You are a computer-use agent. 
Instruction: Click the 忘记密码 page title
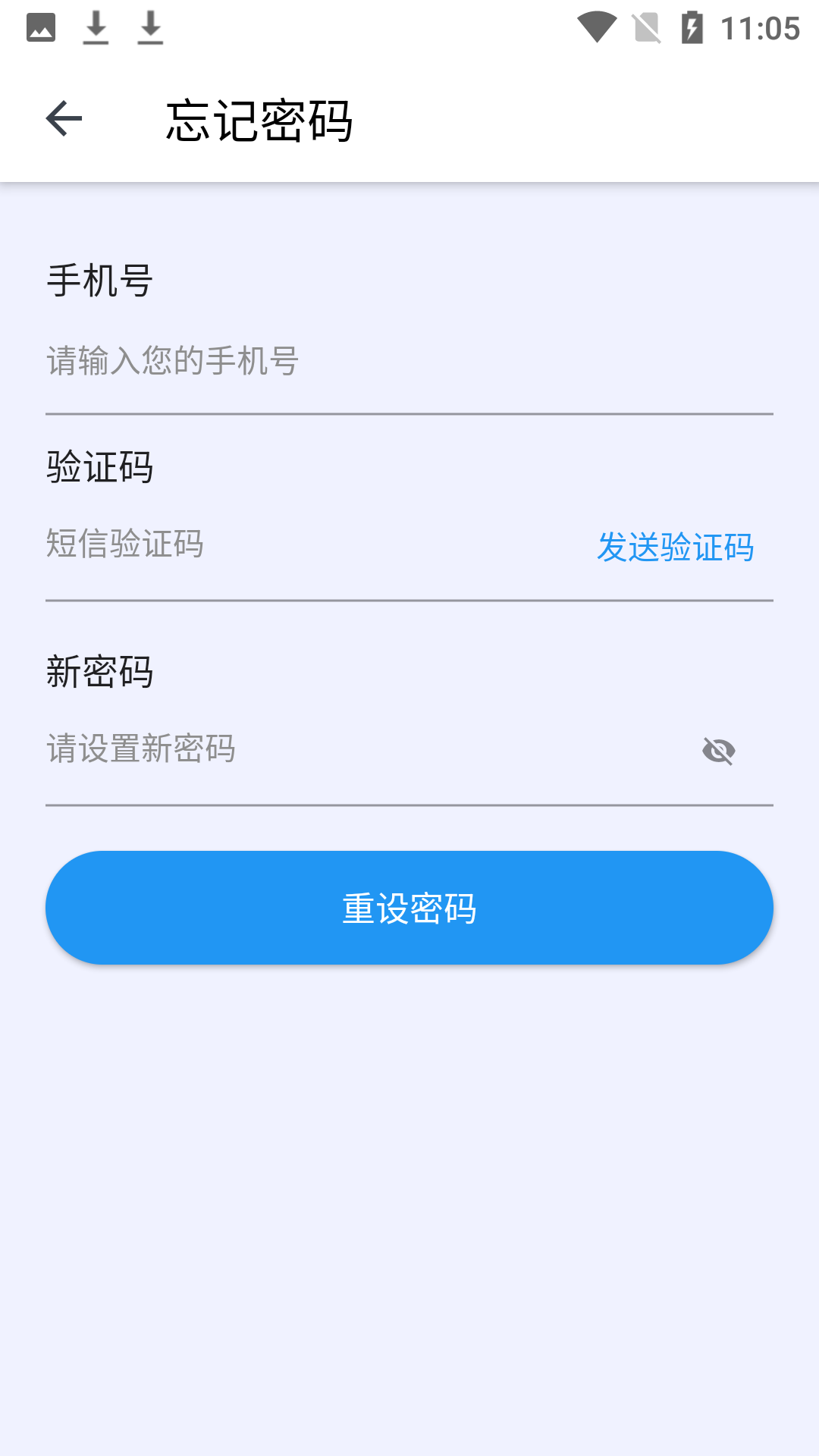(x=262, y=119)
